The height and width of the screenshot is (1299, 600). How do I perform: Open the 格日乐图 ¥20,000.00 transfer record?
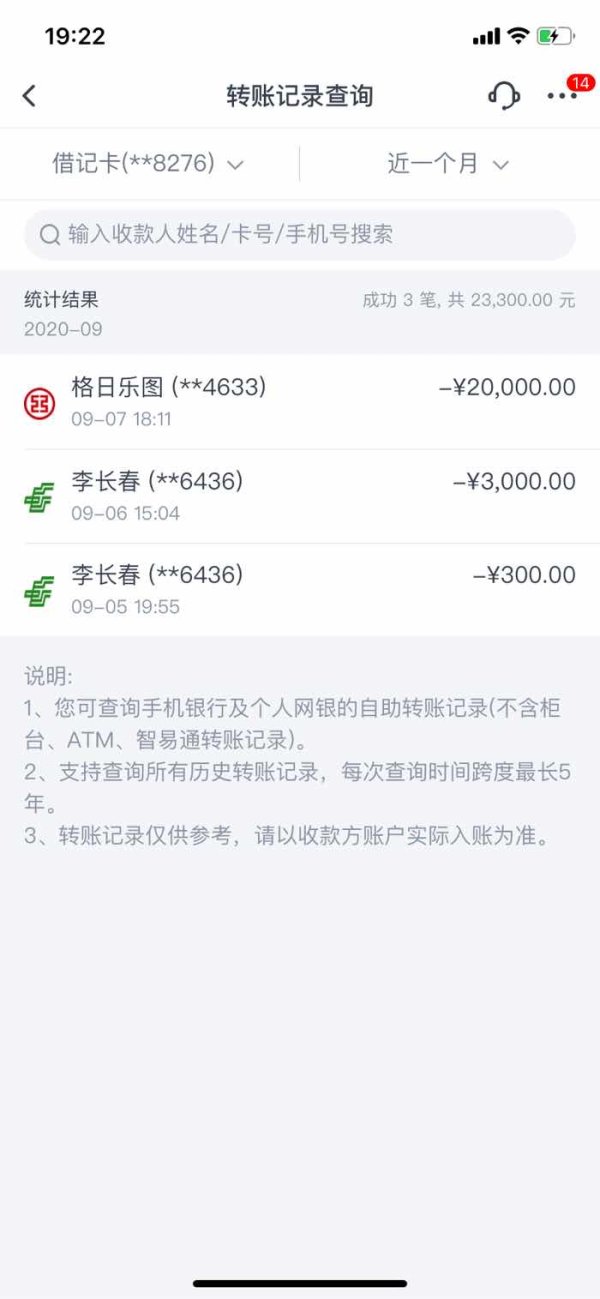tap(300, 402)
